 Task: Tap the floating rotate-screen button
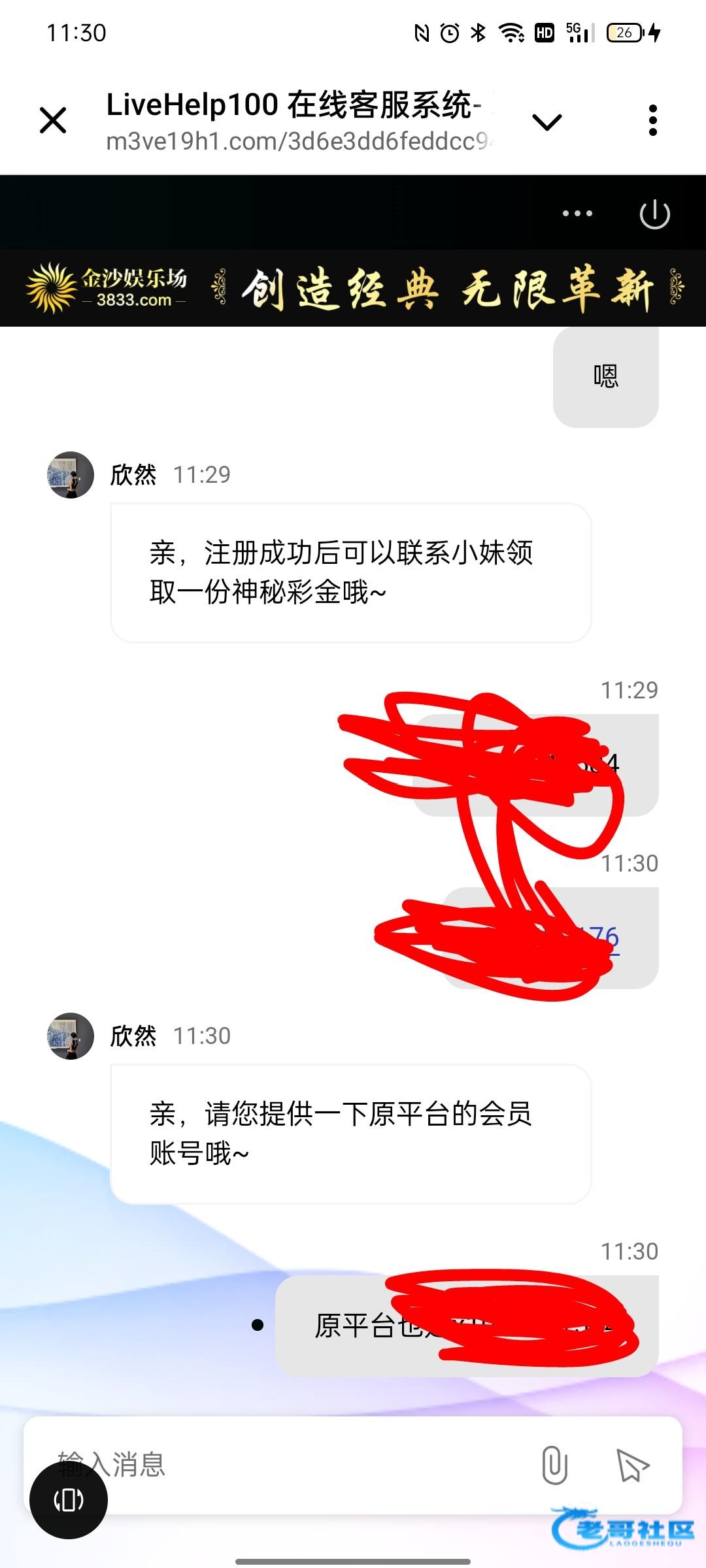(69, 1499)
